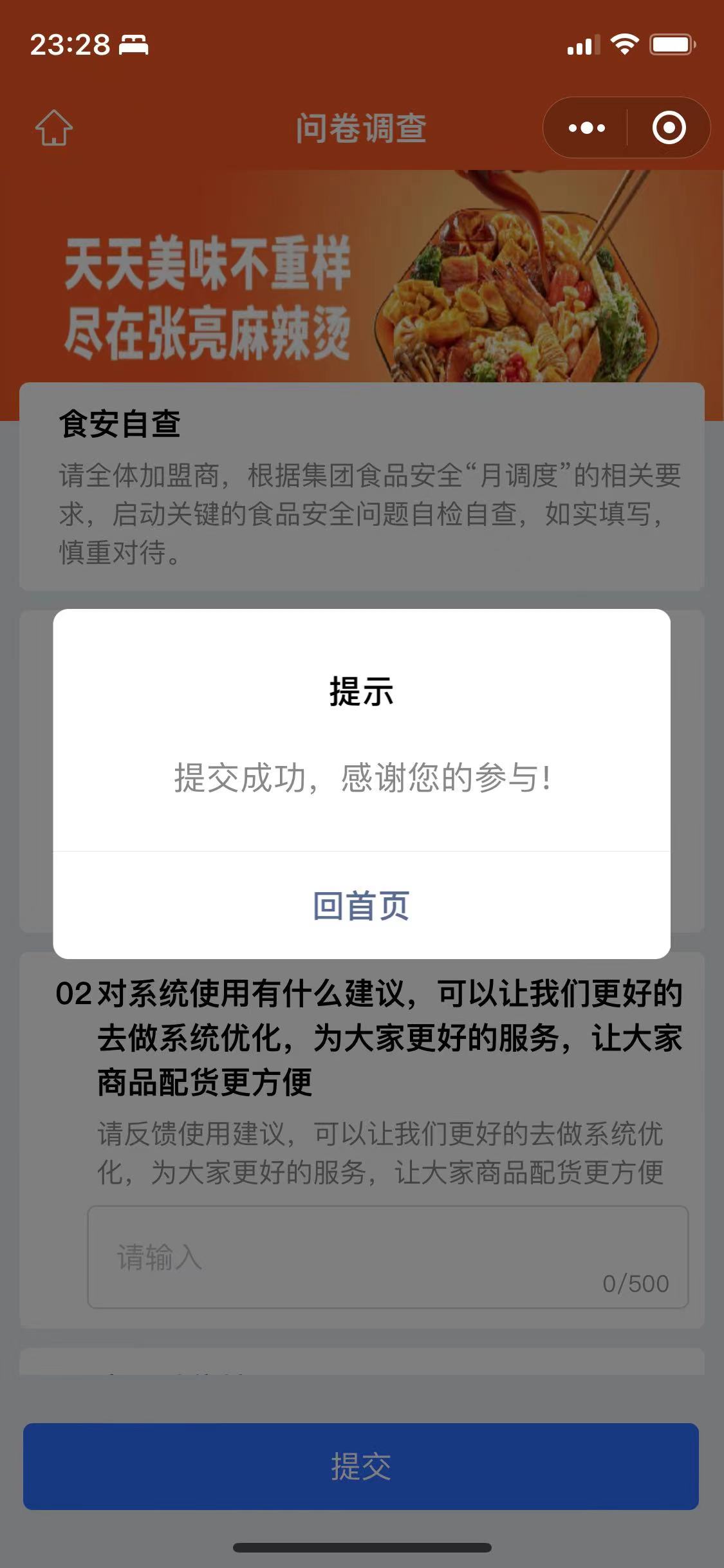The width and height of the screenshot is (724, 1568).
Task: Tap the blue 提交 button
Action: pyautogui.click(x=361, y=1466)
